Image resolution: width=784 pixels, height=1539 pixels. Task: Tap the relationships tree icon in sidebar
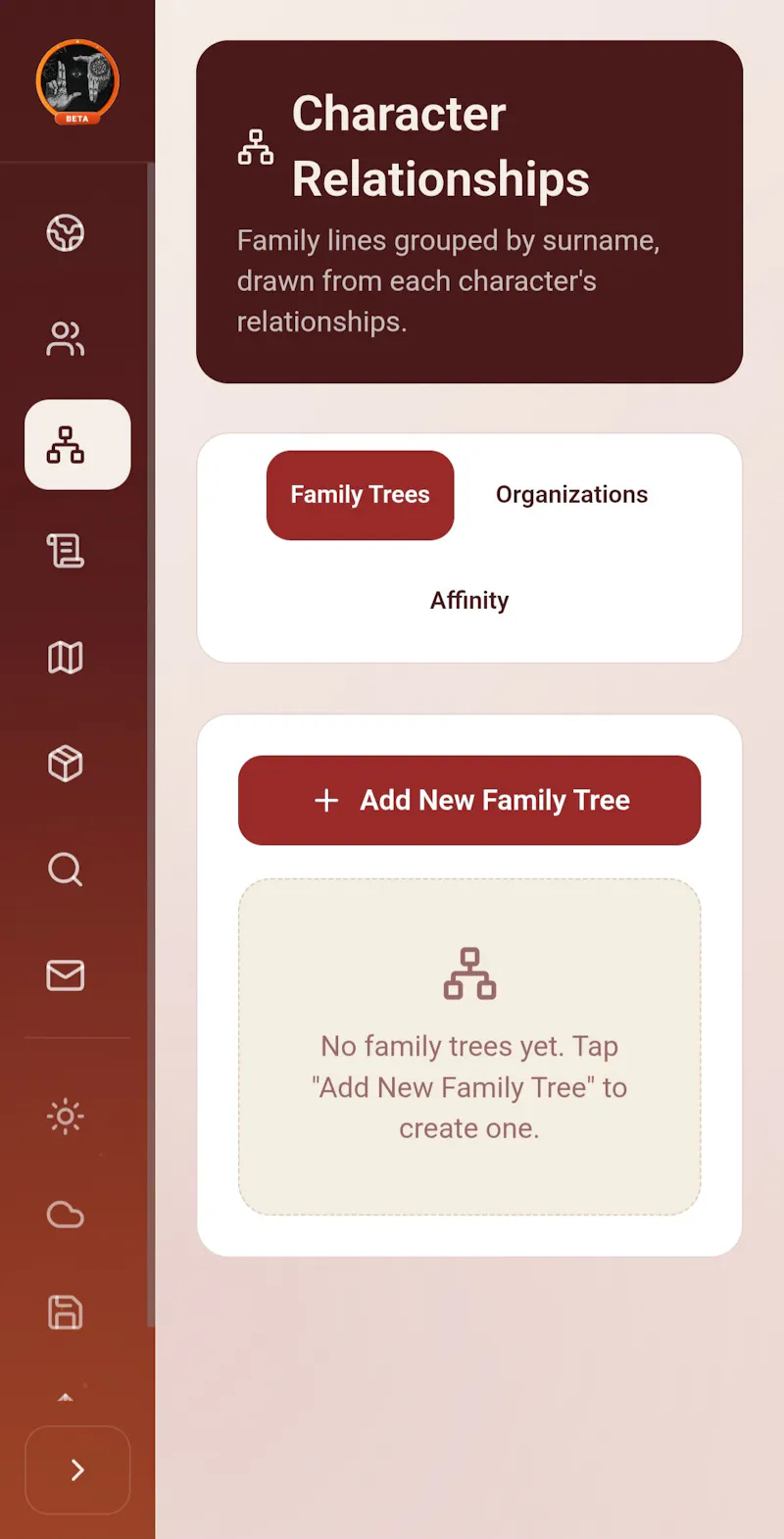pyautogui.click(x=77, y=444)
